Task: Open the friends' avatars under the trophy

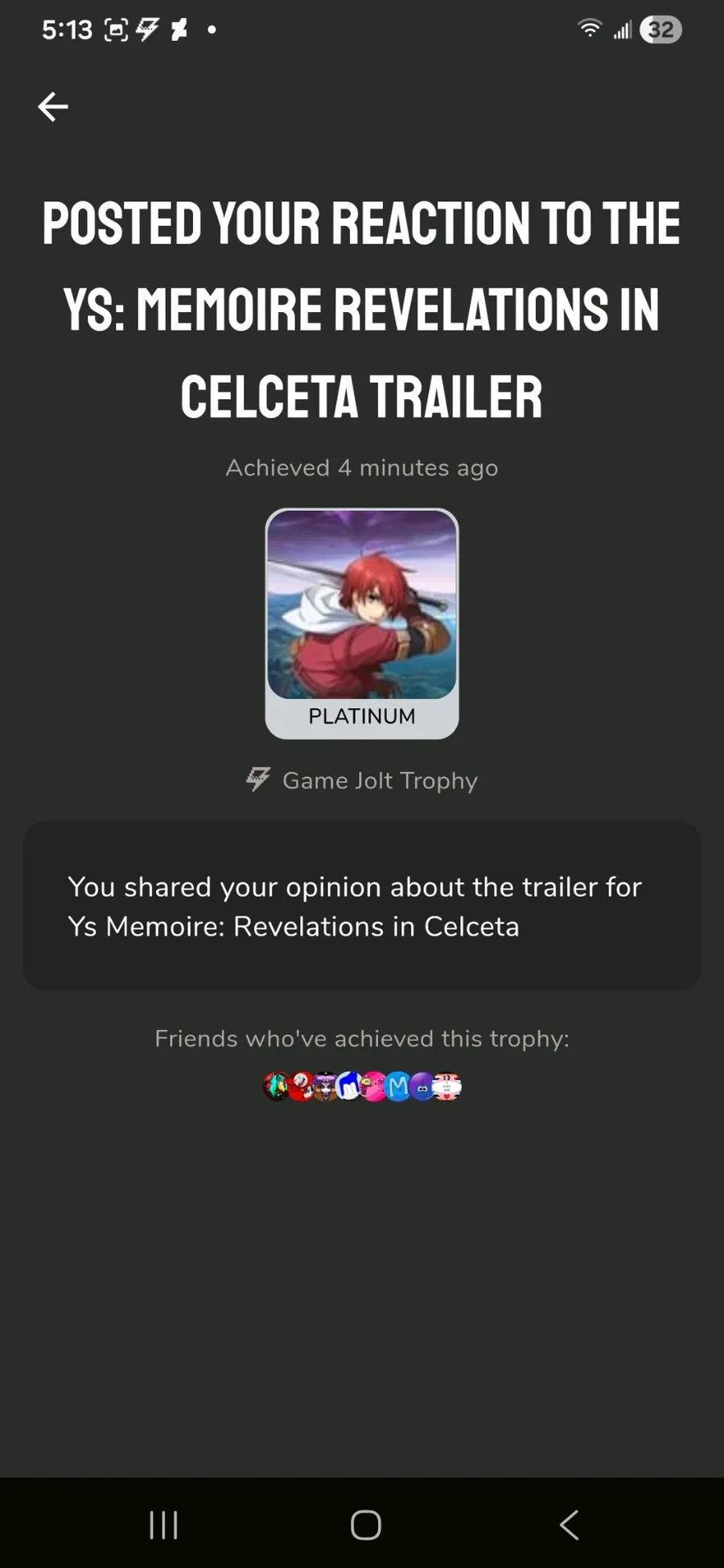Action: click(362, 1086)
